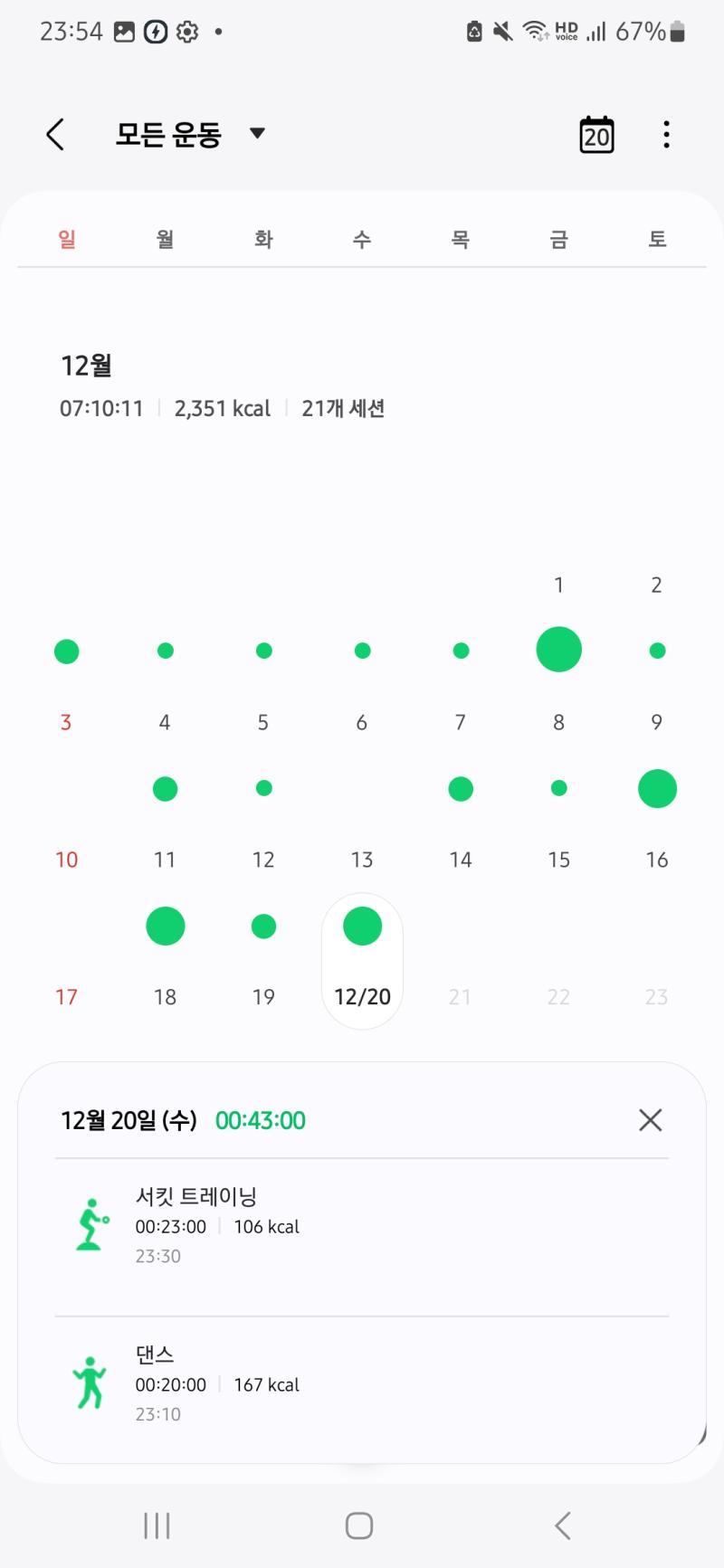Select December 18 on the calendar

click(x=165, y=962)
